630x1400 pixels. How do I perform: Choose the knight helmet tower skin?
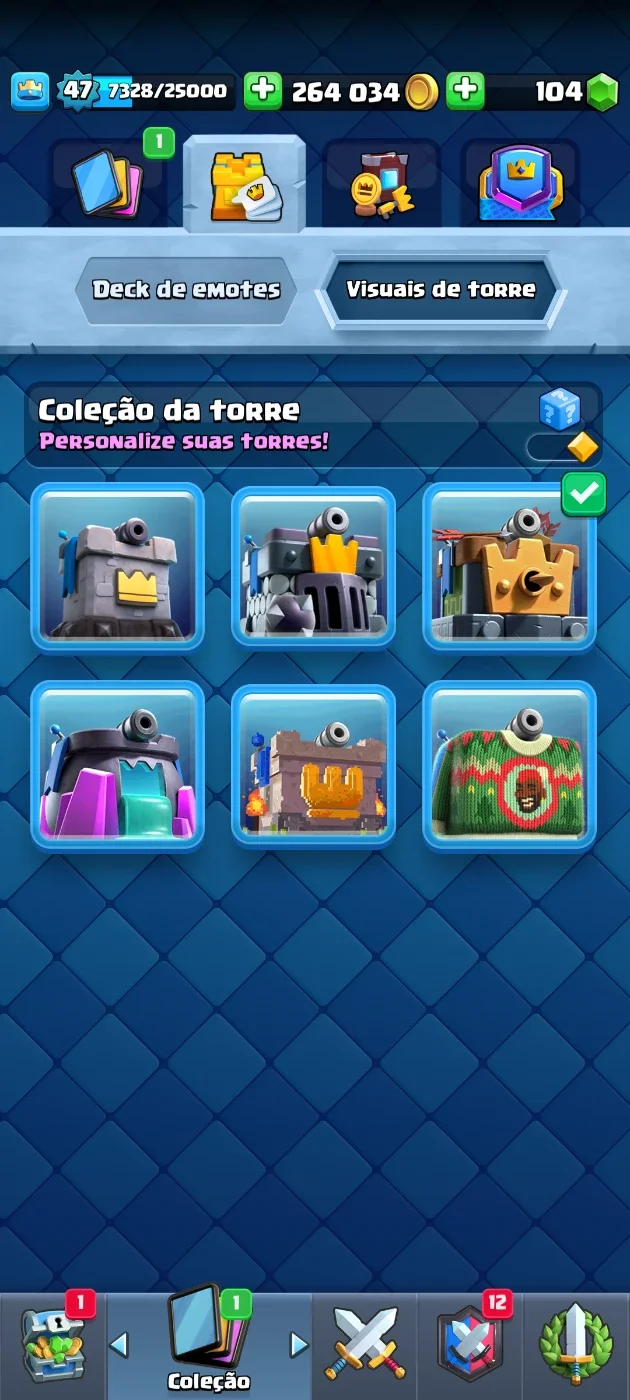(x=314, y=567)
